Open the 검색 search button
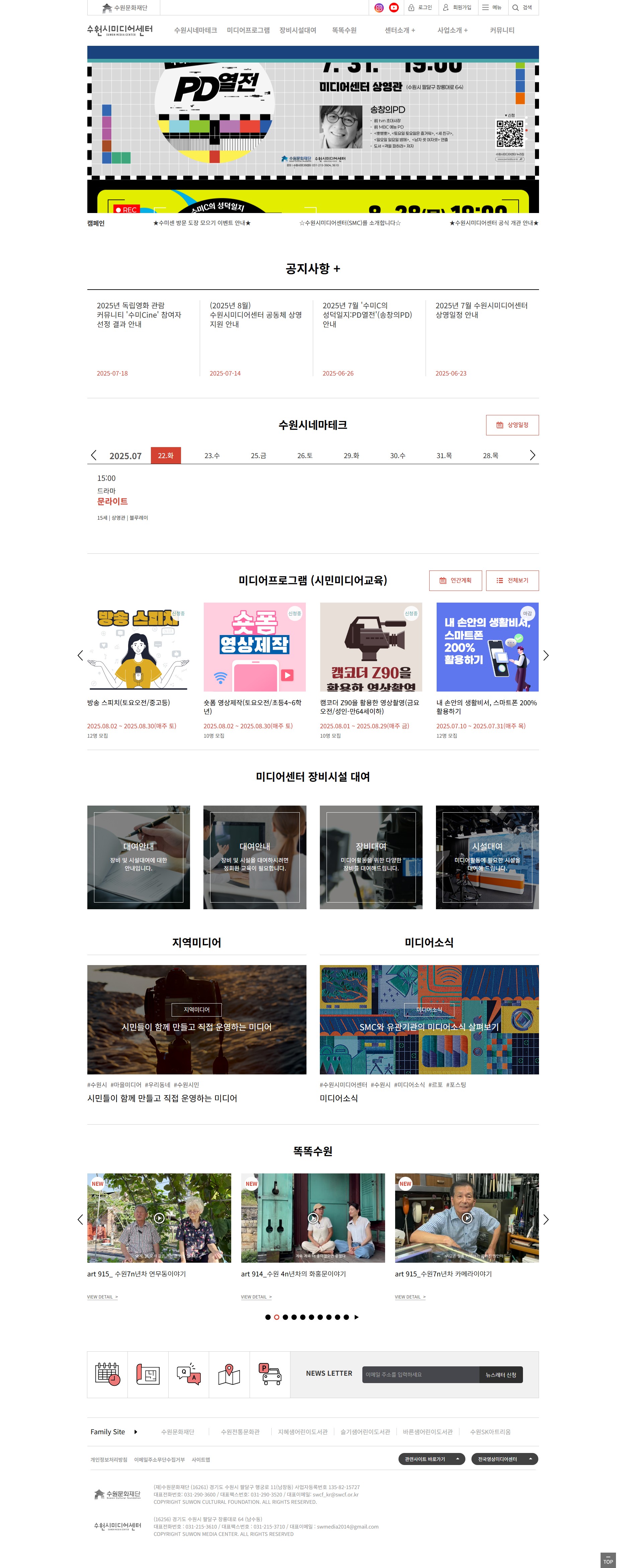Viewport: 626px width, 1568px height. 522,8
